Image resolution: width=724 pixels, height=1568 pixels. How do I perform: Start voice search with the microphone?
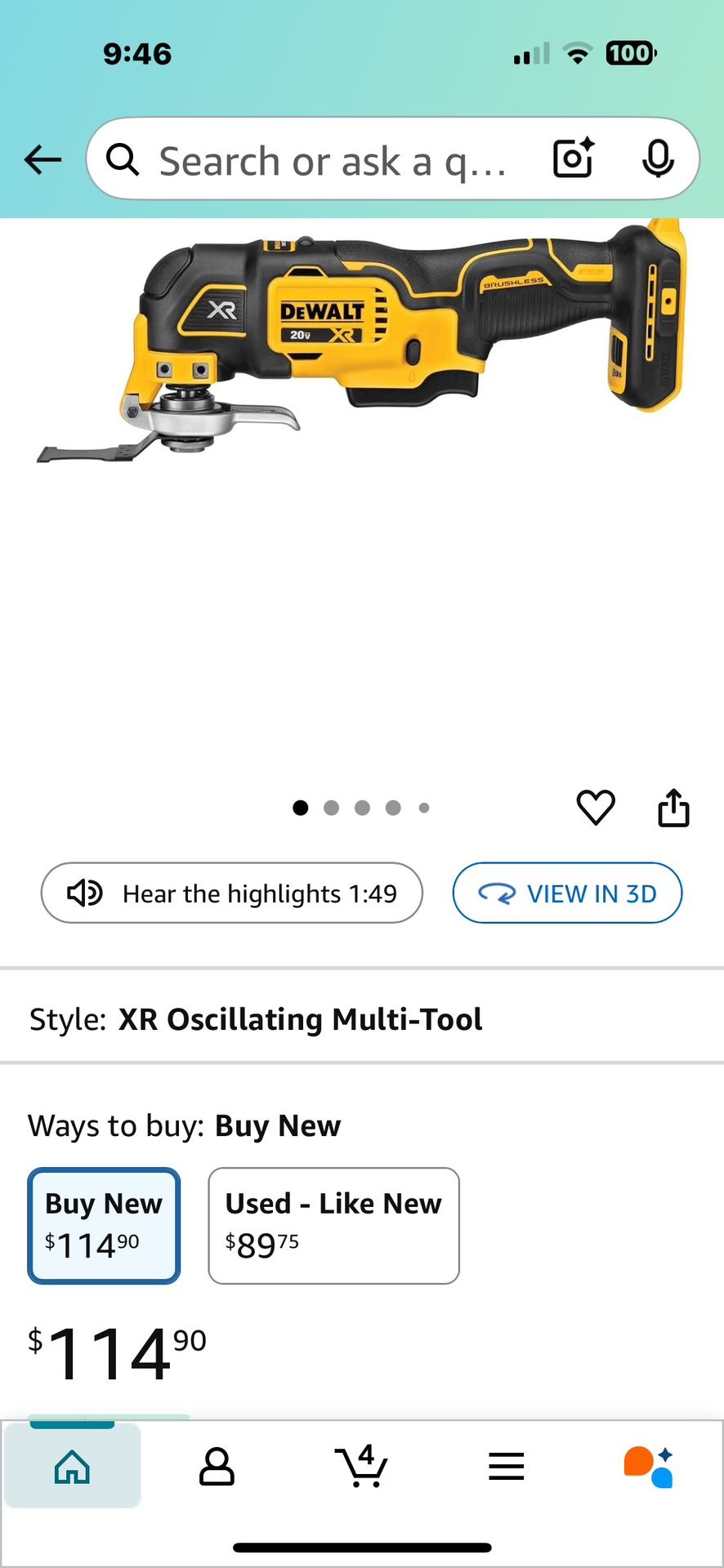pyautogui.click(x=658, y=158)
